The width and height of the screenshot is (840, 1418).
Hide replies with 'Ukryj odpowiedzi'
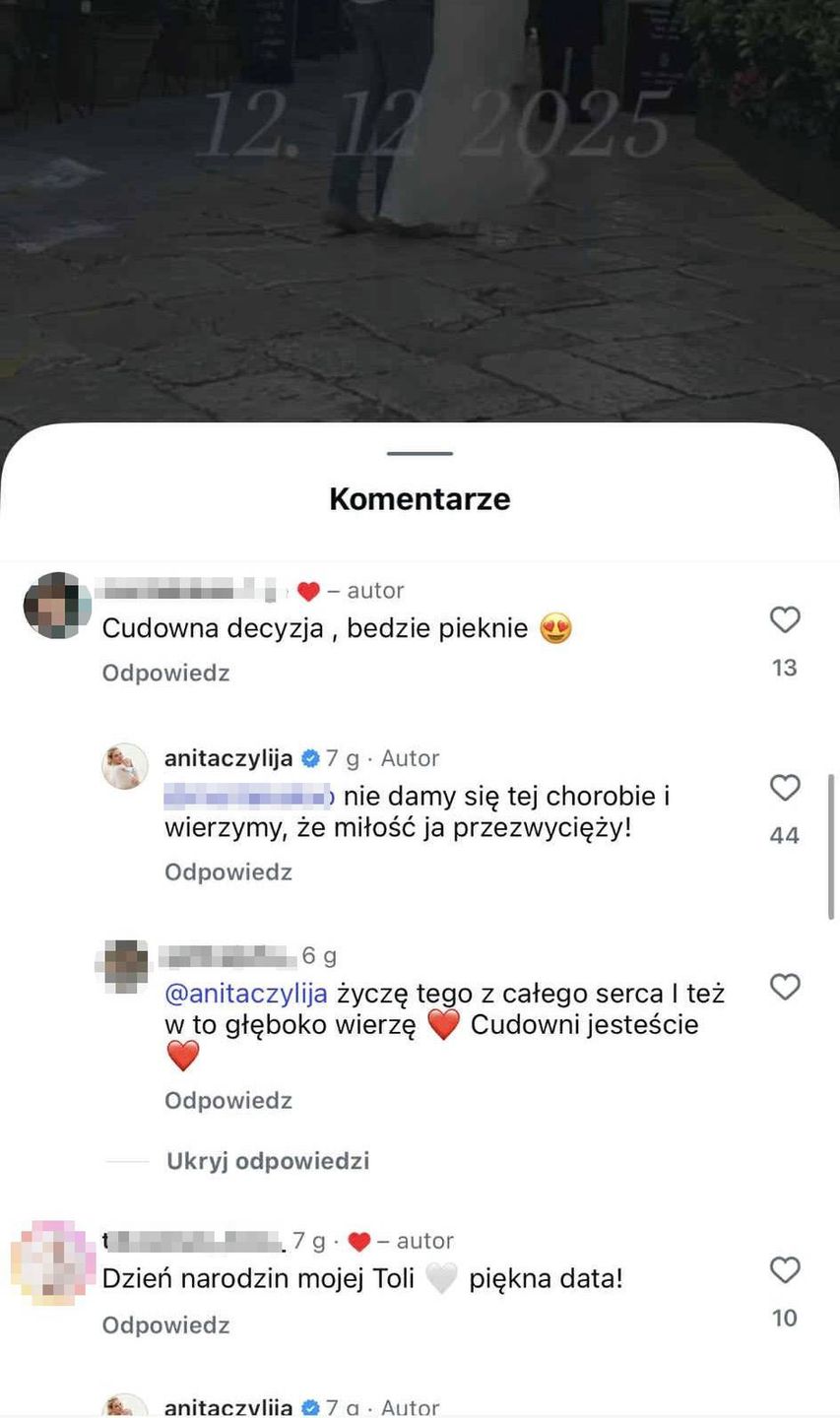click(267, 1161)
